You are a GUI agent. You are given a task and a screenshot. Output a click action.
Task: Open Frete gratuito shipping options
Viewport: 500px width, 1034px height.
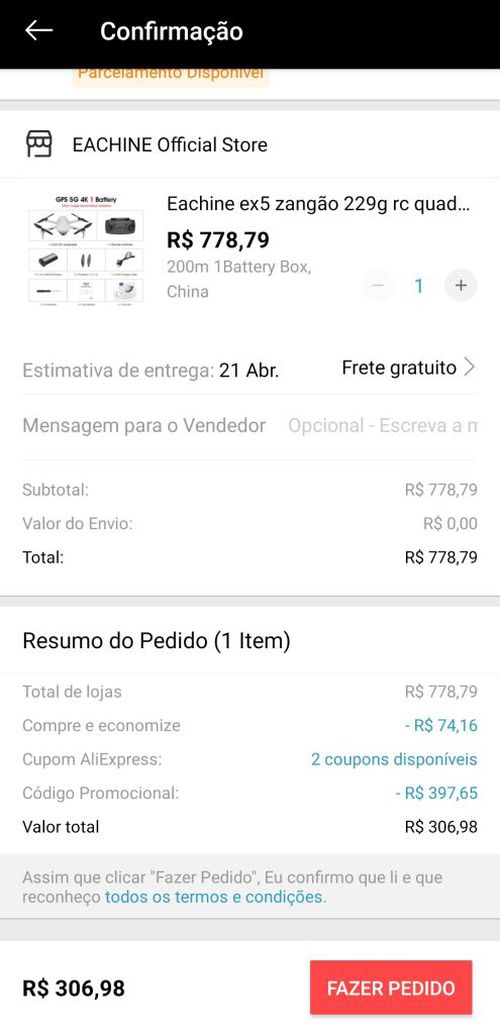coord(408,368)
